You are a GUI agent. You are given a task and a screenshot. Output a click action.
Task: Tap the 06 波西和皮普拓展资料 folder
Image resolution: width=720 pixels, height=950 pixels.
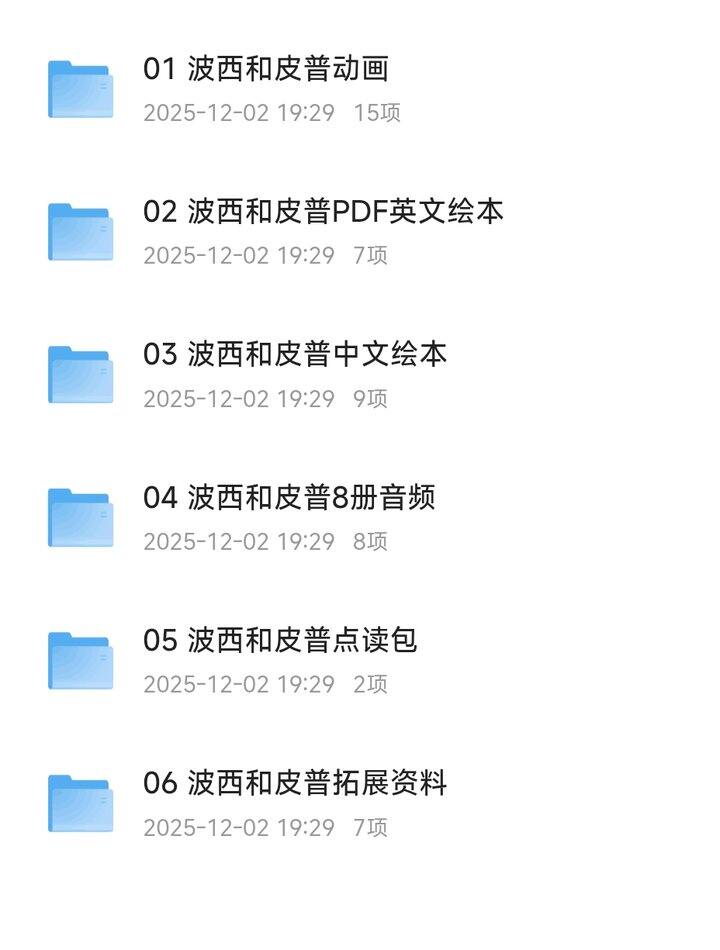click(x=360, y=804)
